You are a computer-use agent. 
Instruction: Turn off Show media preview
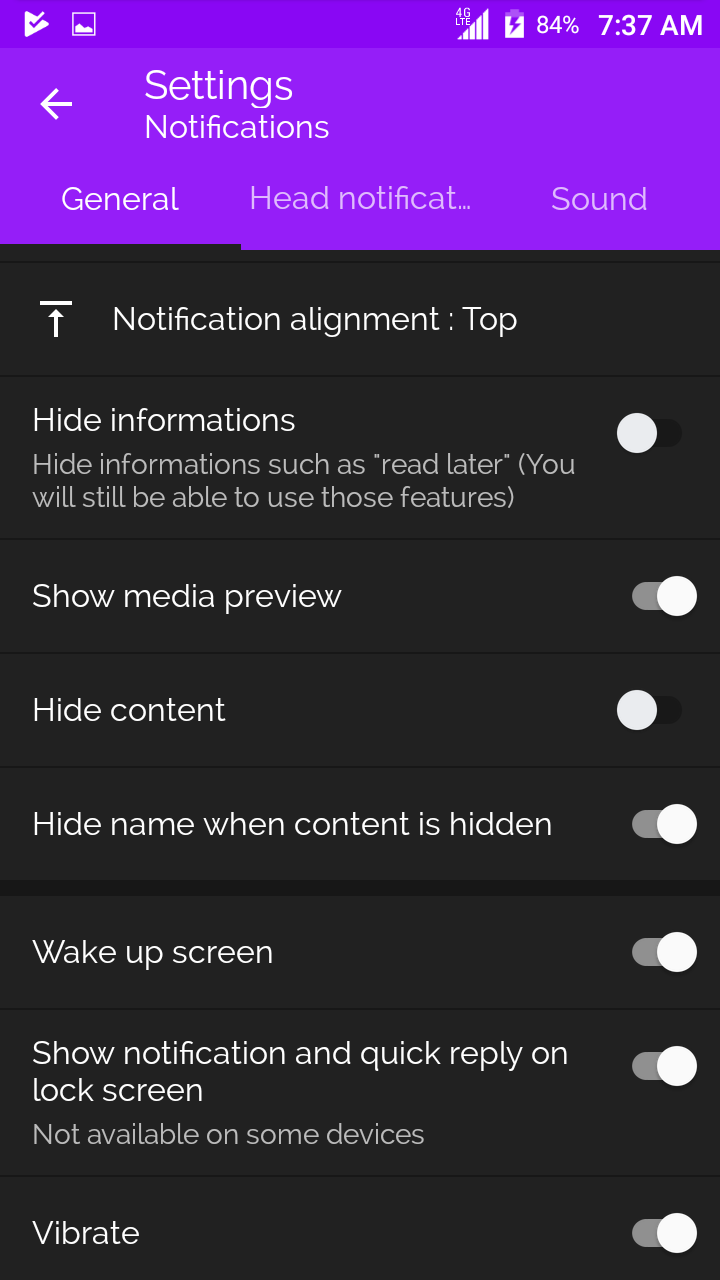[664, 596]
